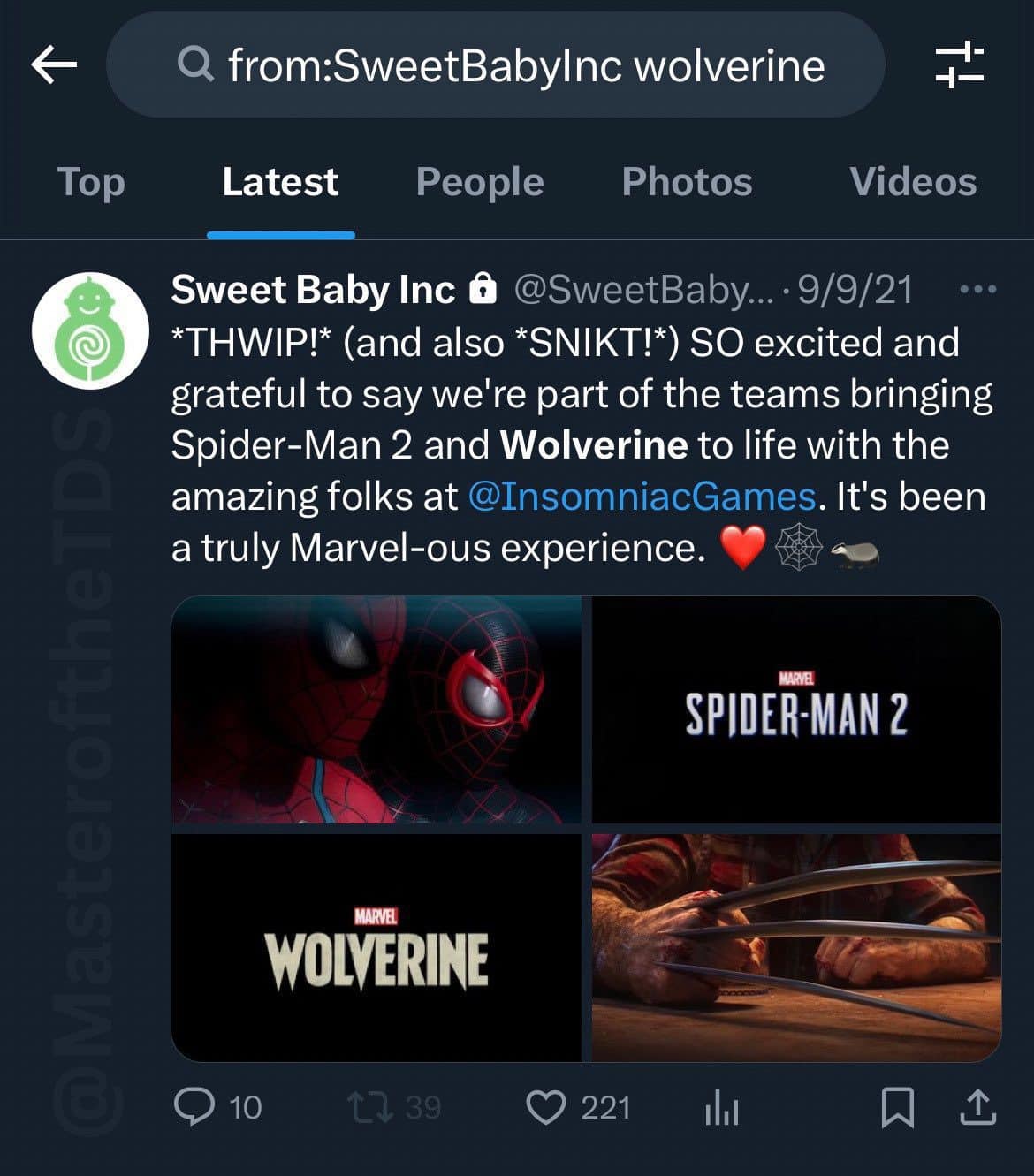Open the Photos results tab
1034x1176 pixels.
click(x=688, y=183)
